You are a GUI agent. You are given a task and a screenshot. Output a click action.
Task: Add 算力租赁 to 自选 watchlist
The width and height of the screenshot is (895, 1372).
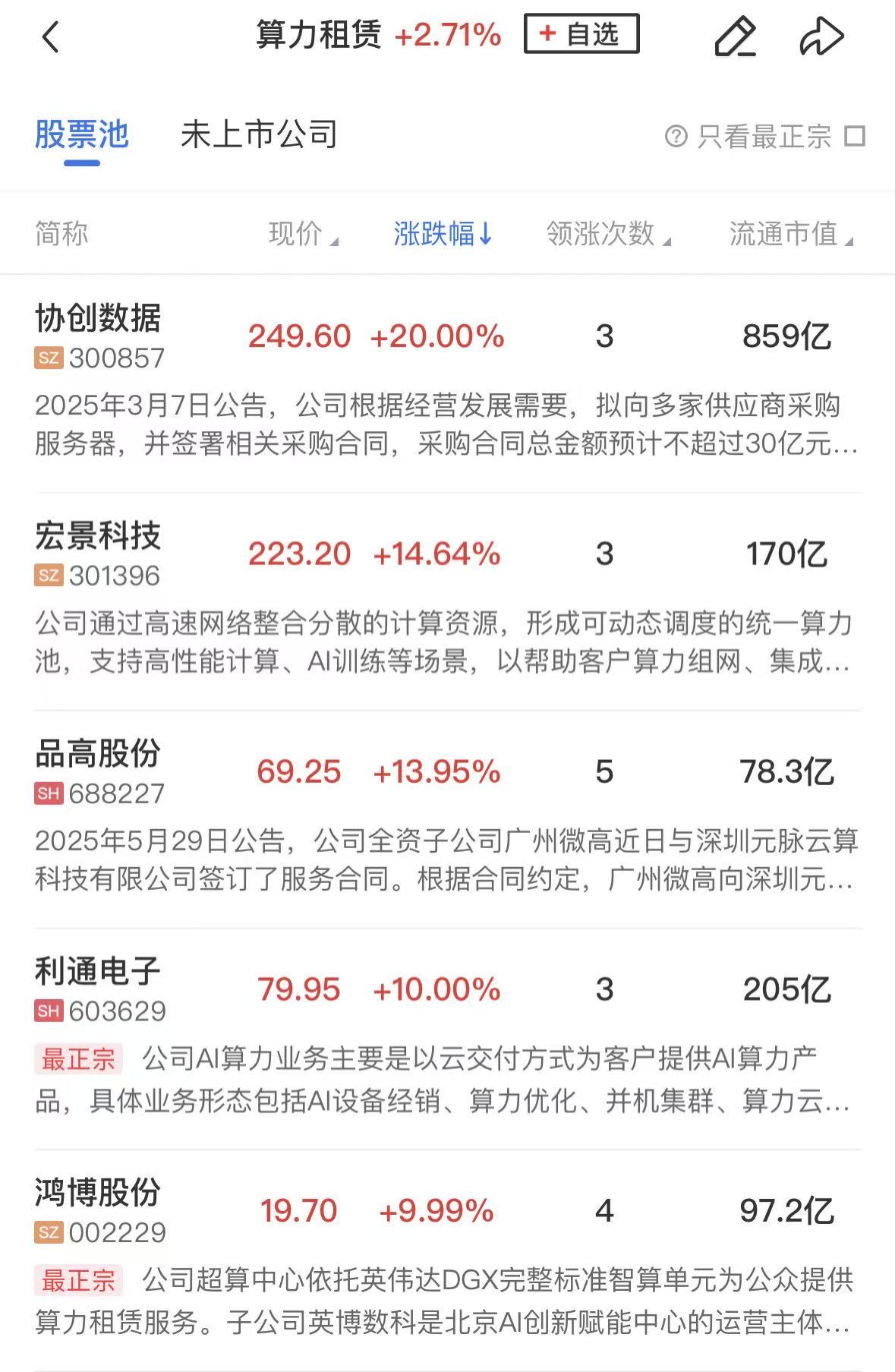click(x=581, y=34)
